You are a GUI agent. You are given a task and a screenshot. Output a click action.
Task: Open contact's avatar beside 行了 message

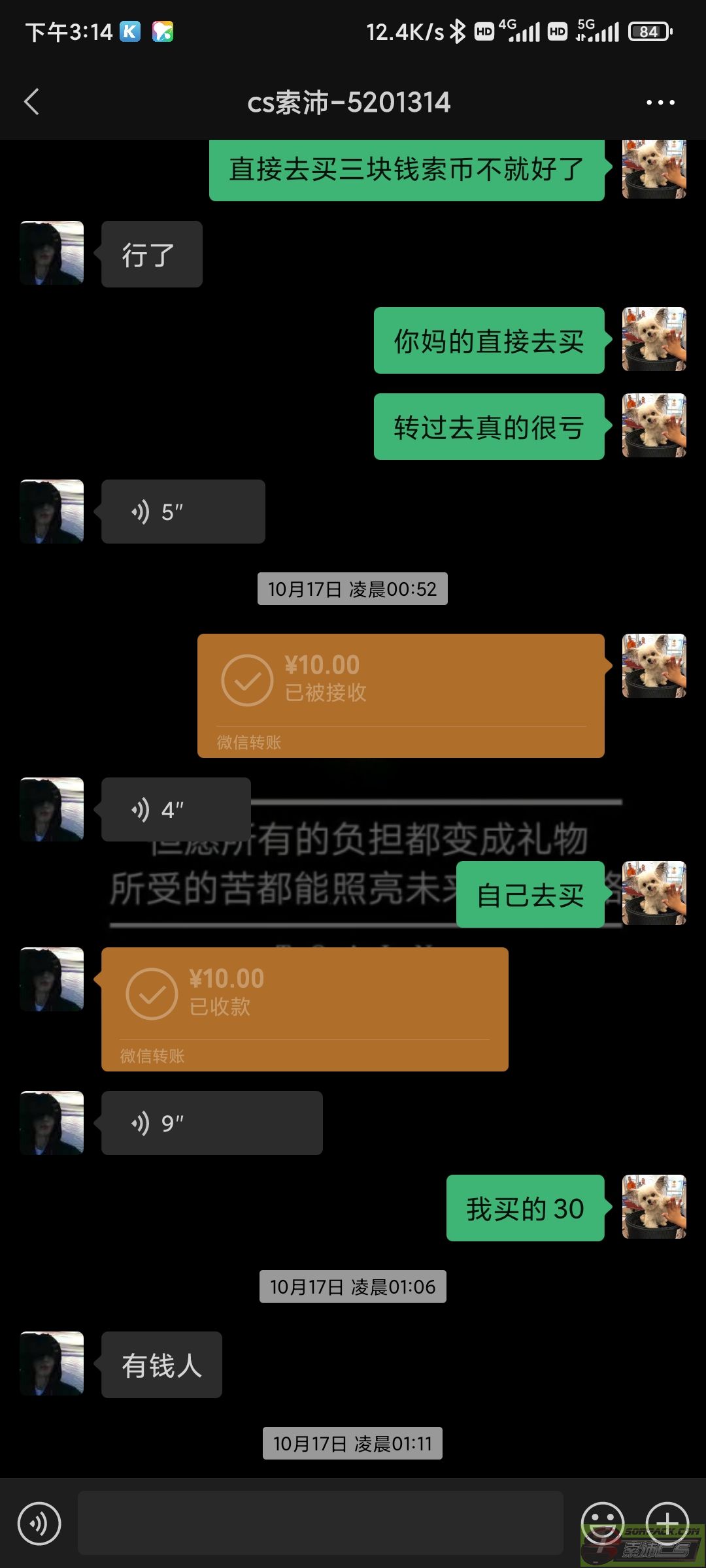[52, 253]
